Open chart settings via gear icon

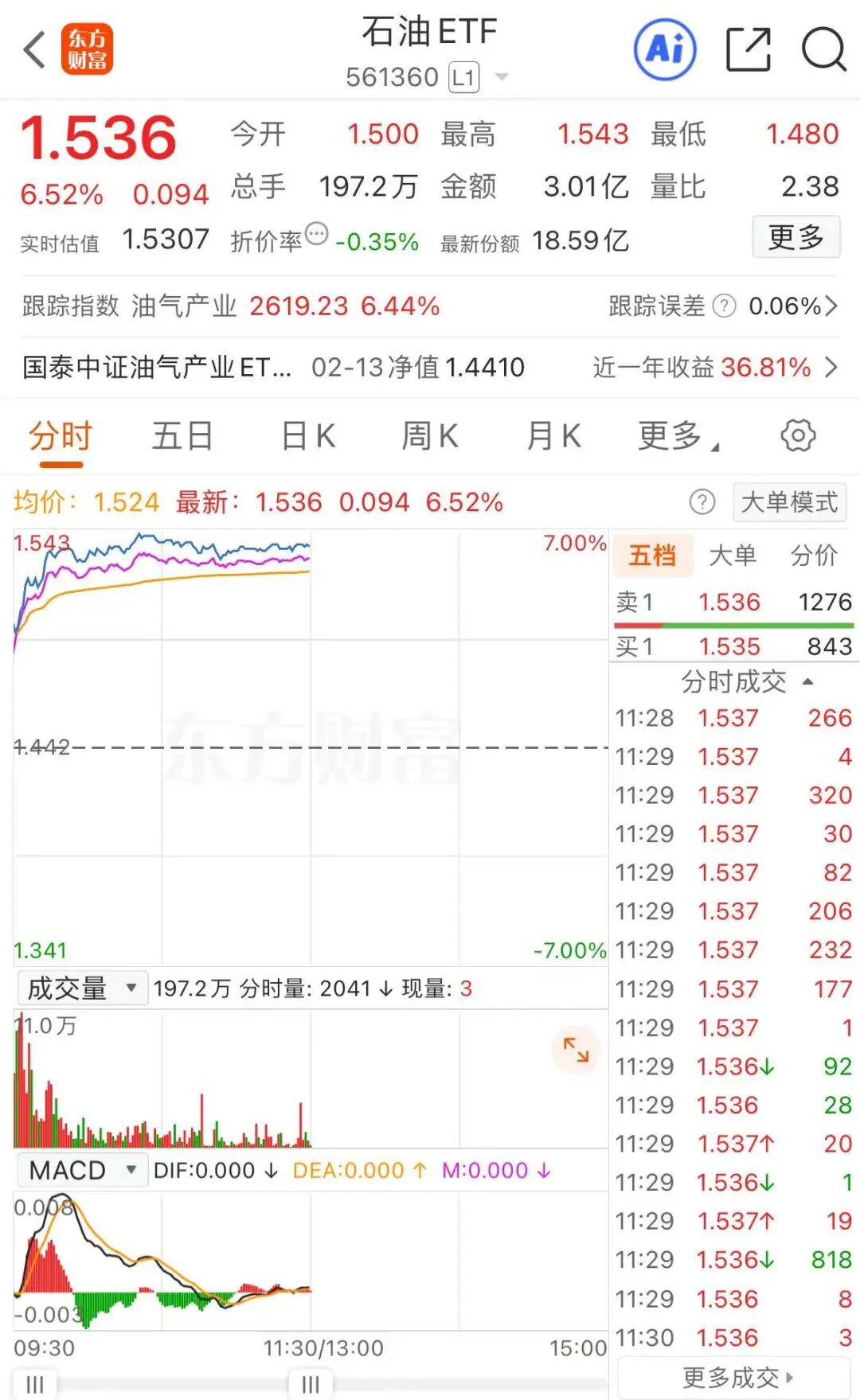tap(799, 435)
